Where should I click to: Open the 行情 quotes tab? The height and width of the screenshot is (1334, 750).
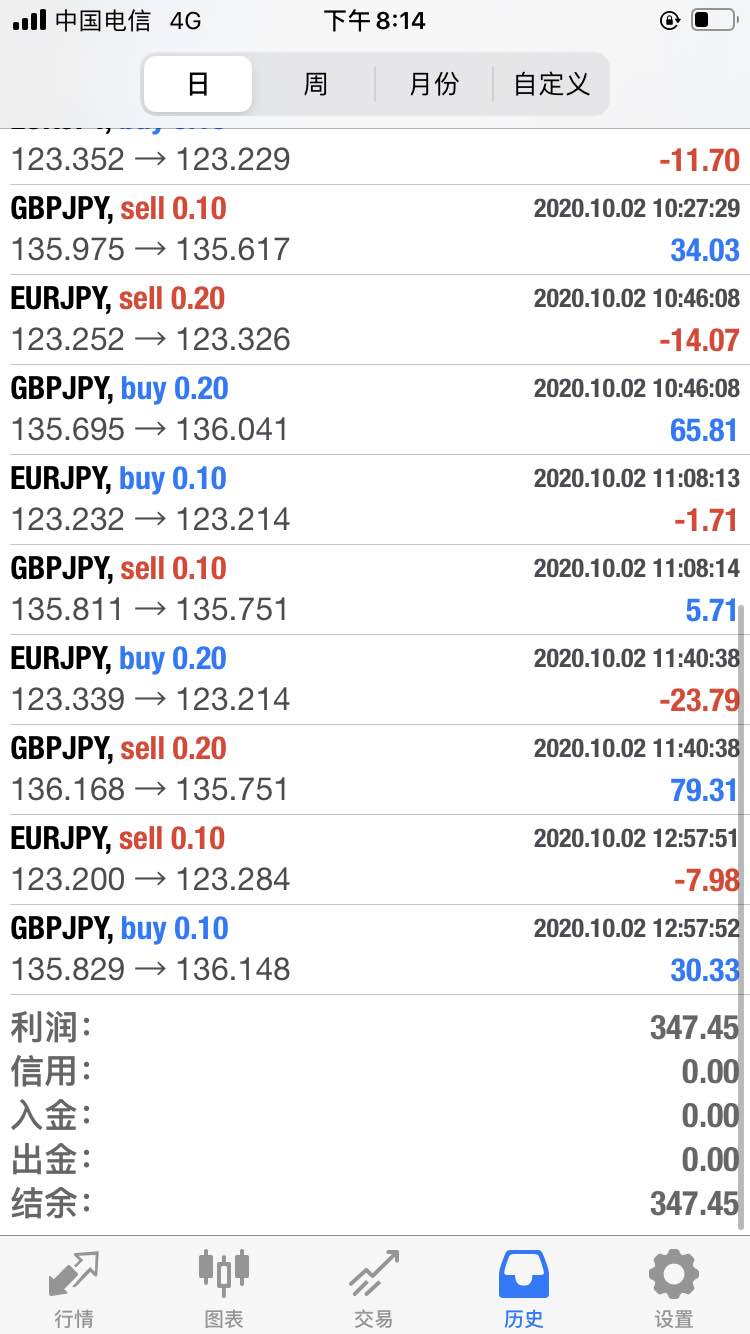click(75, 1288)
